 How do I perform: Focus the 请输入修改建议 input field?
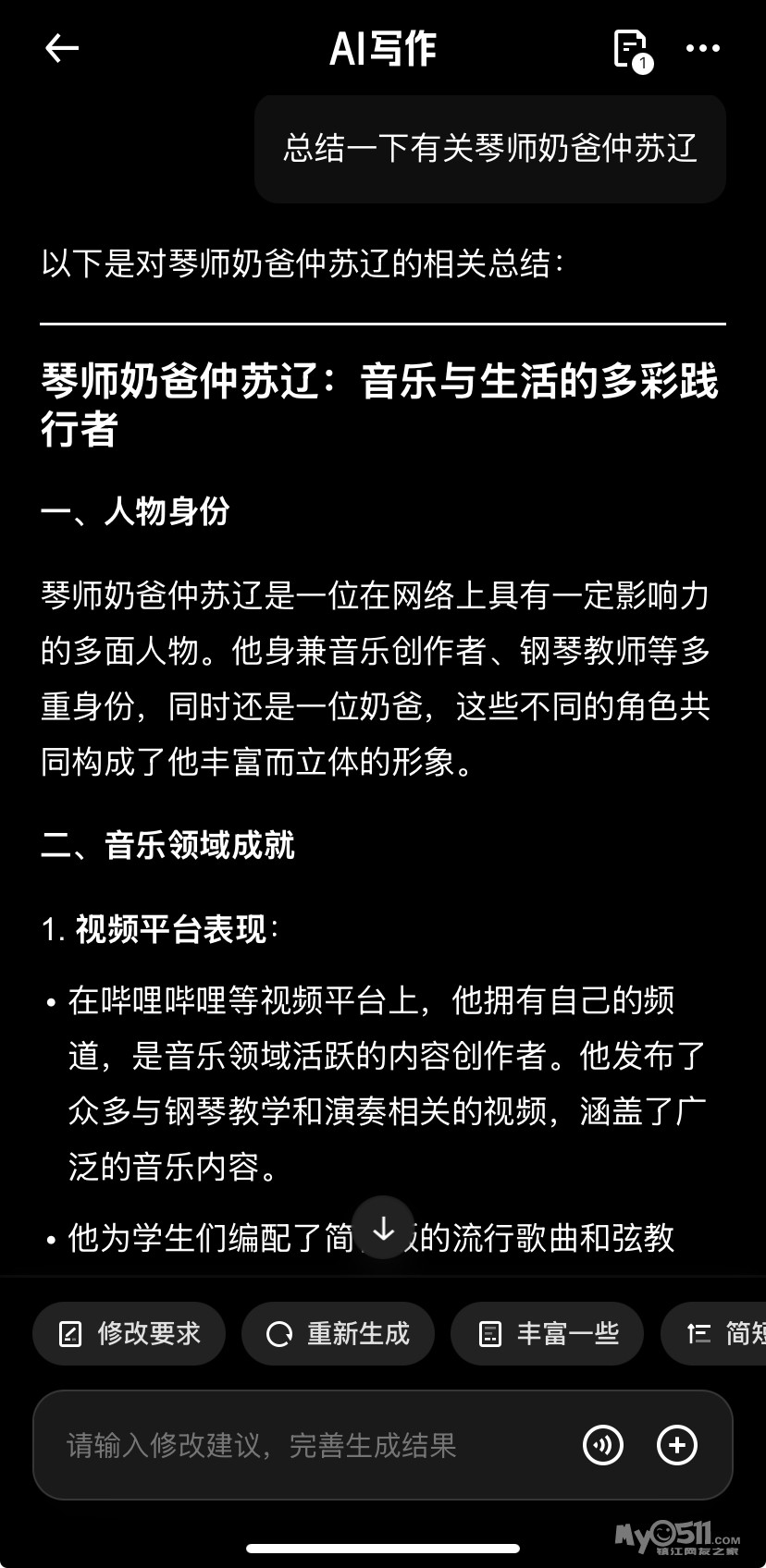point(305,1445)
